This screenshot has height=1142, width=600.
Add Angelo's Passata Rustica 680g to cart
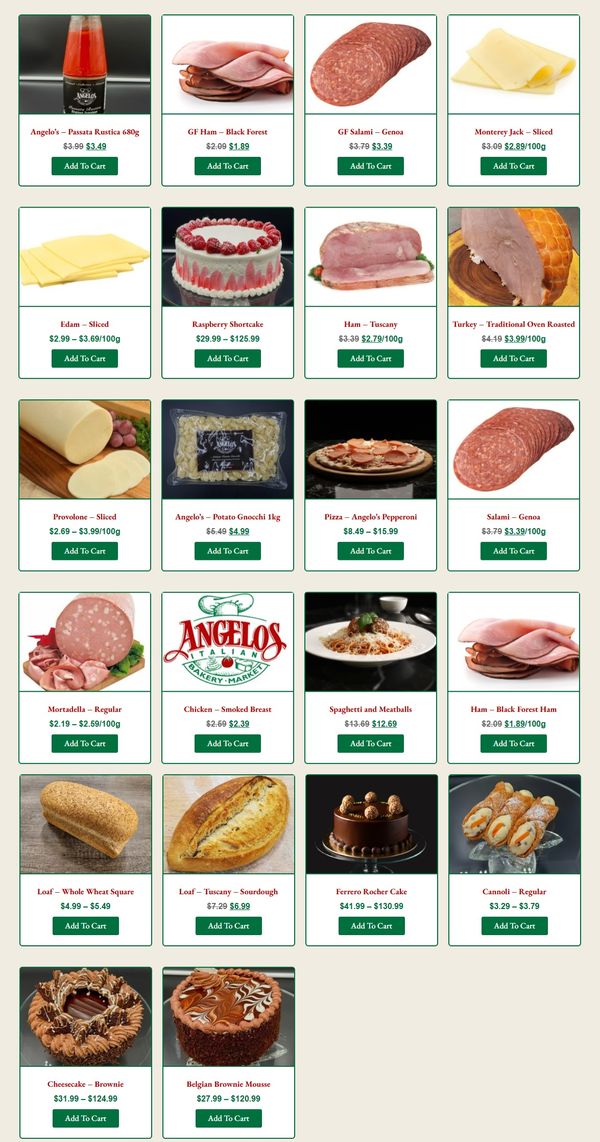(x=85, y=166)
